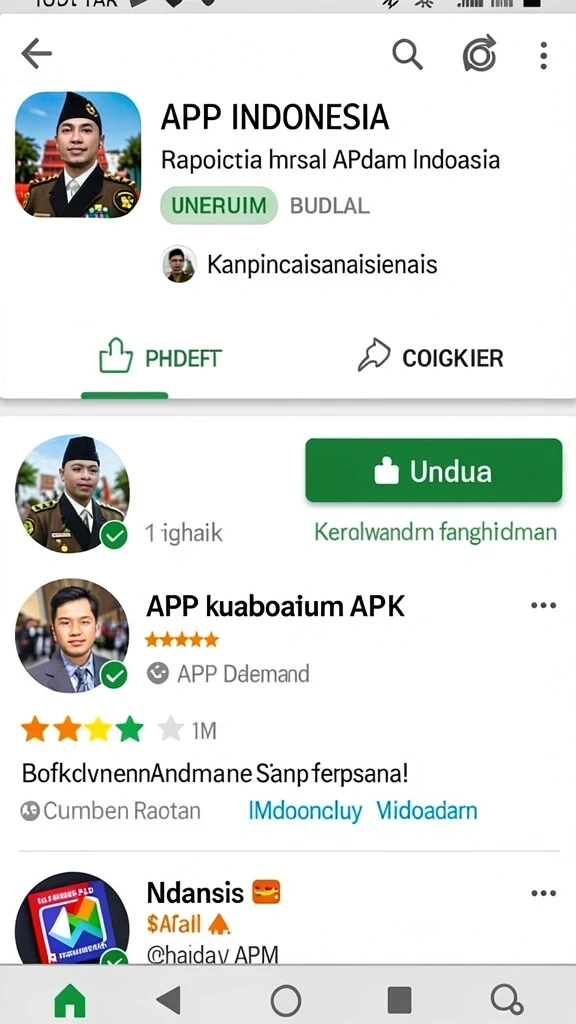Screen dimensions: 576x1024
Task: Open the Ndansis entry
Action: (196, 893)
